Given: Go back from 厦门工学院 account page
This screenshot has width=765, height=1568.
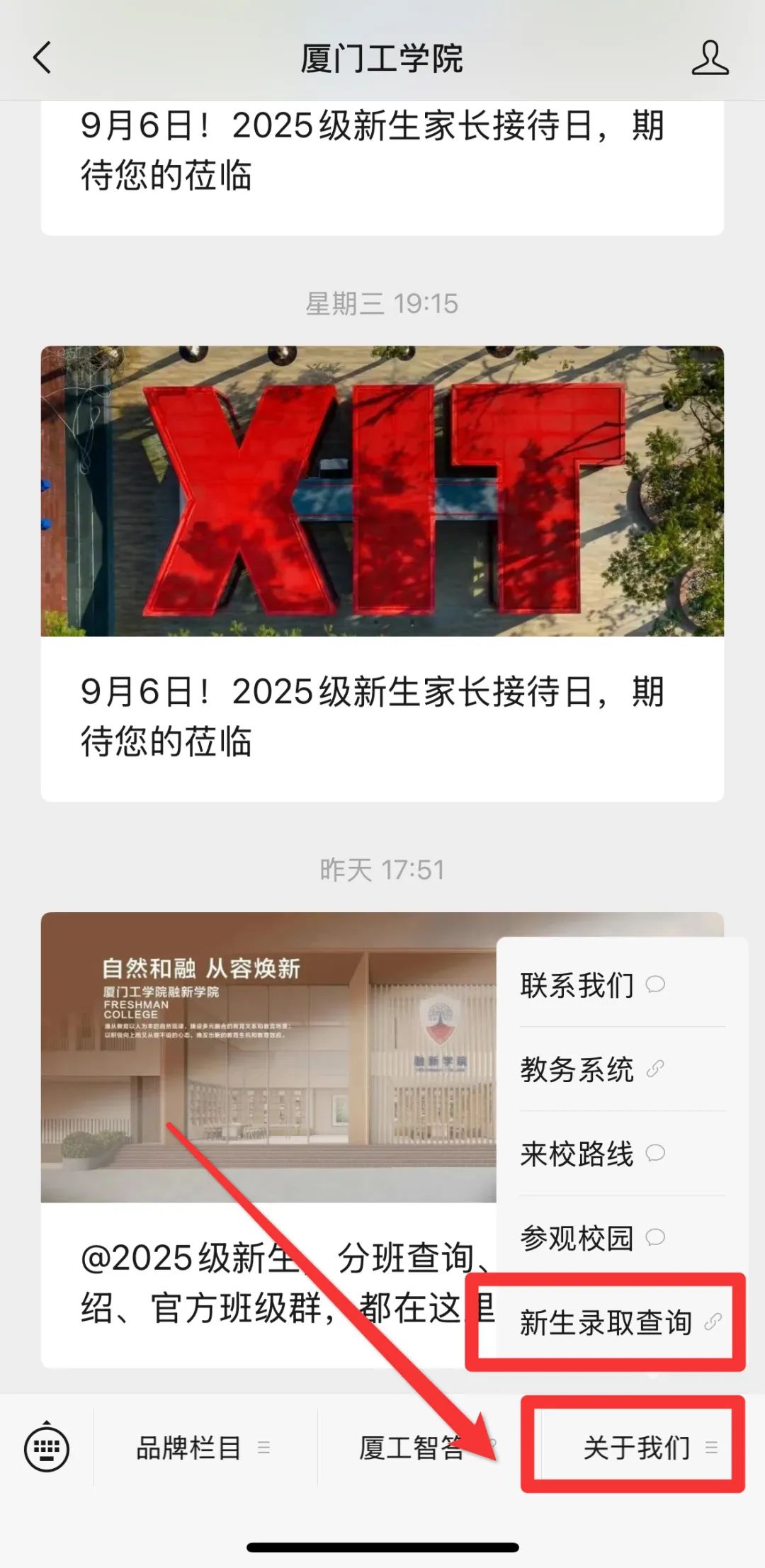Looking at the screenshot, I should pos(42,57).
